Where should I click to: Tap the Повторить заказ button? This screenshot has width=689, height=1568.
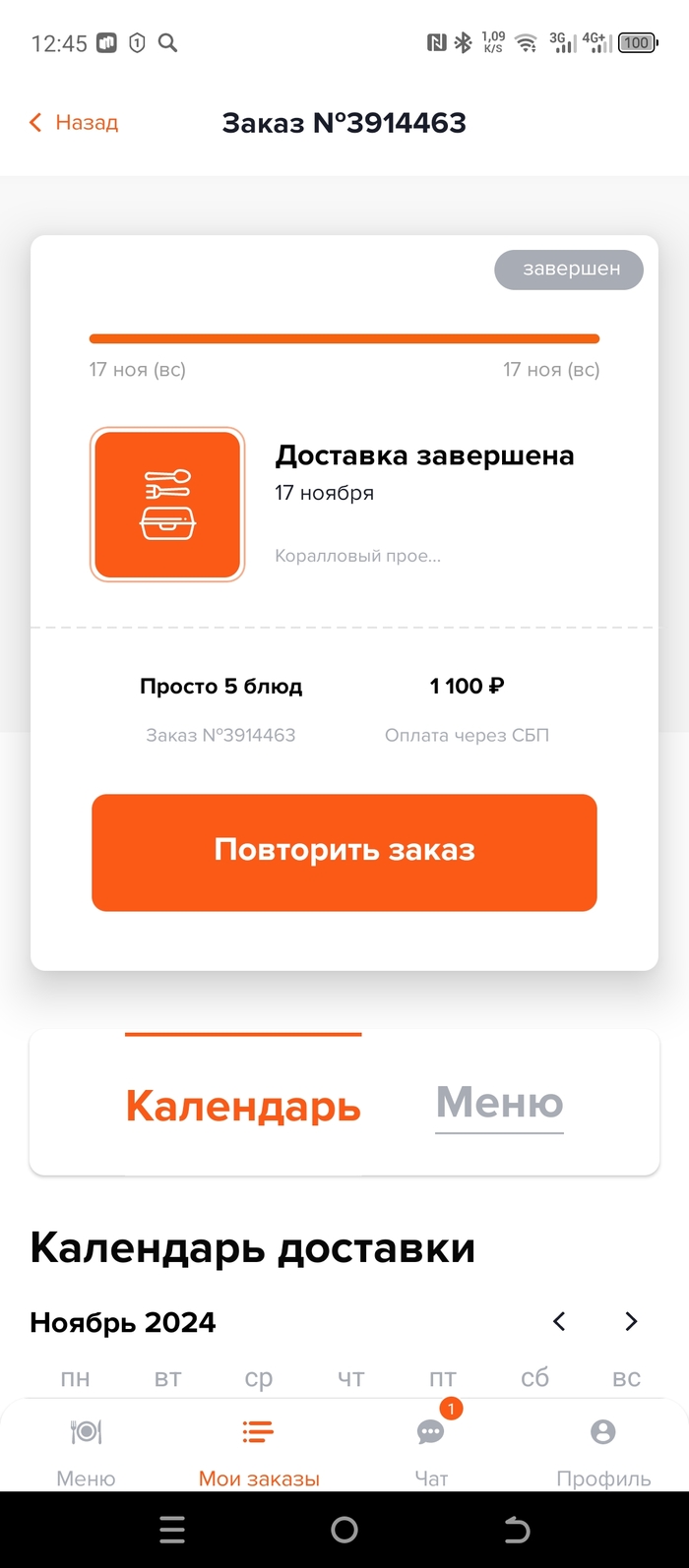pyautogui.click(x=344, y=852)
